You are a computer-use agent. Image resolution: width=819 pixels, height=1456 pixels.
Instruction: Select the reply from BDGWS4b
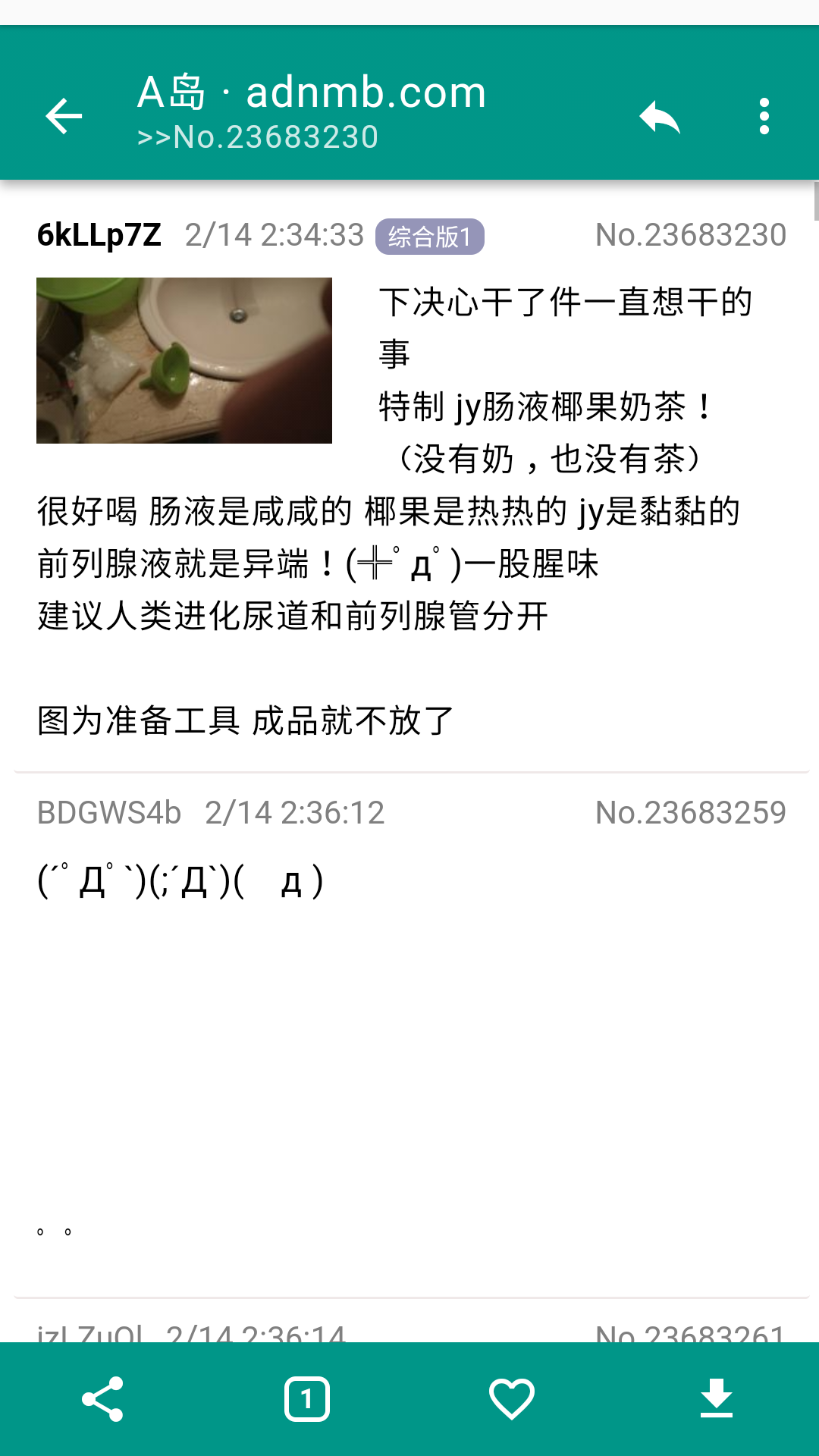(409, 986)
